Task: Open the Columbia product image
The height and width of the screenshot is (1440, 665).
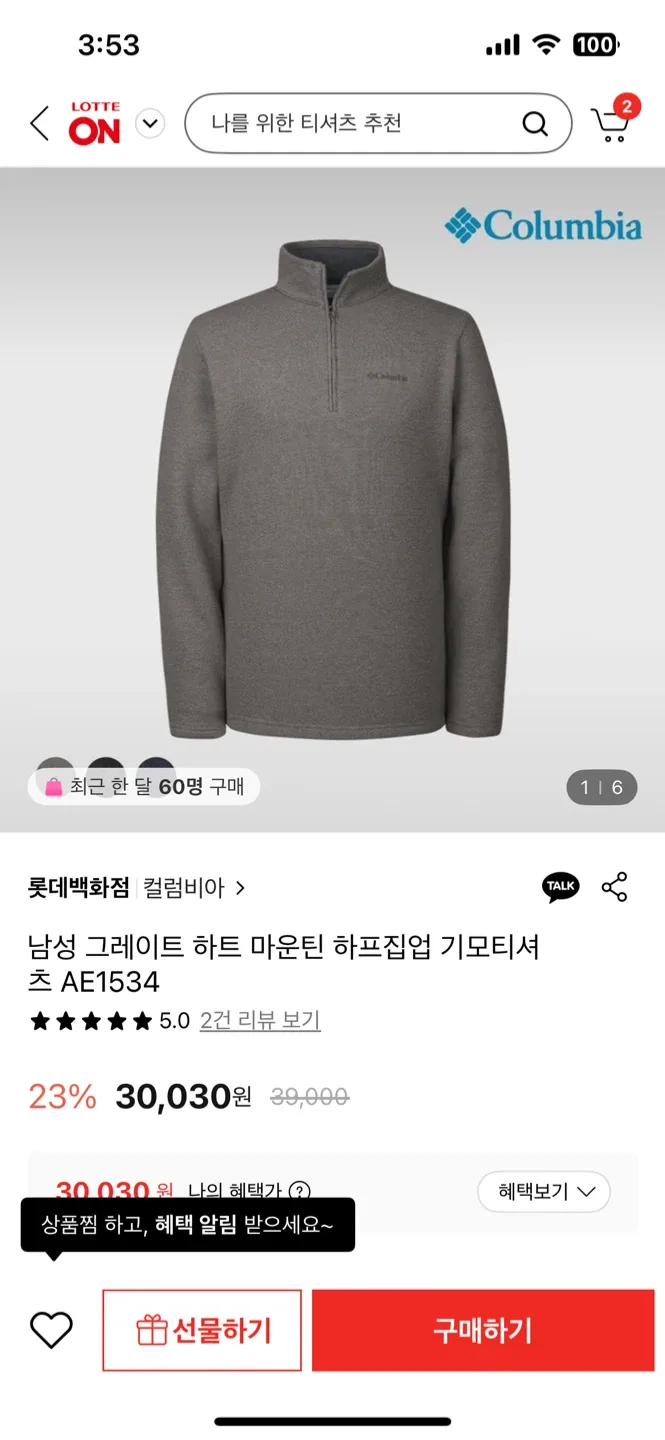Action: (x=332, y=490)
